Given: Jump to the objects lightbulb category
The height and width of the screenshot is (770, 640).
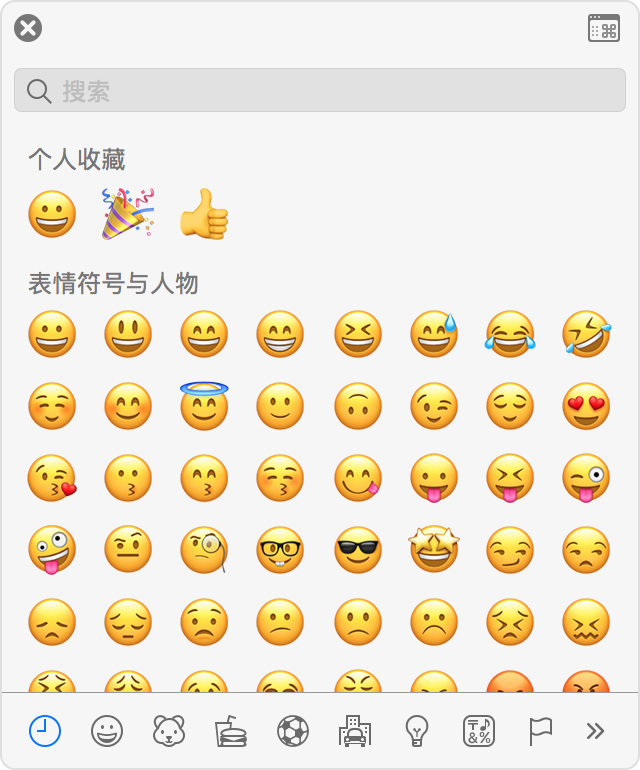Looking at the screenshot, I should pos(416,731).
